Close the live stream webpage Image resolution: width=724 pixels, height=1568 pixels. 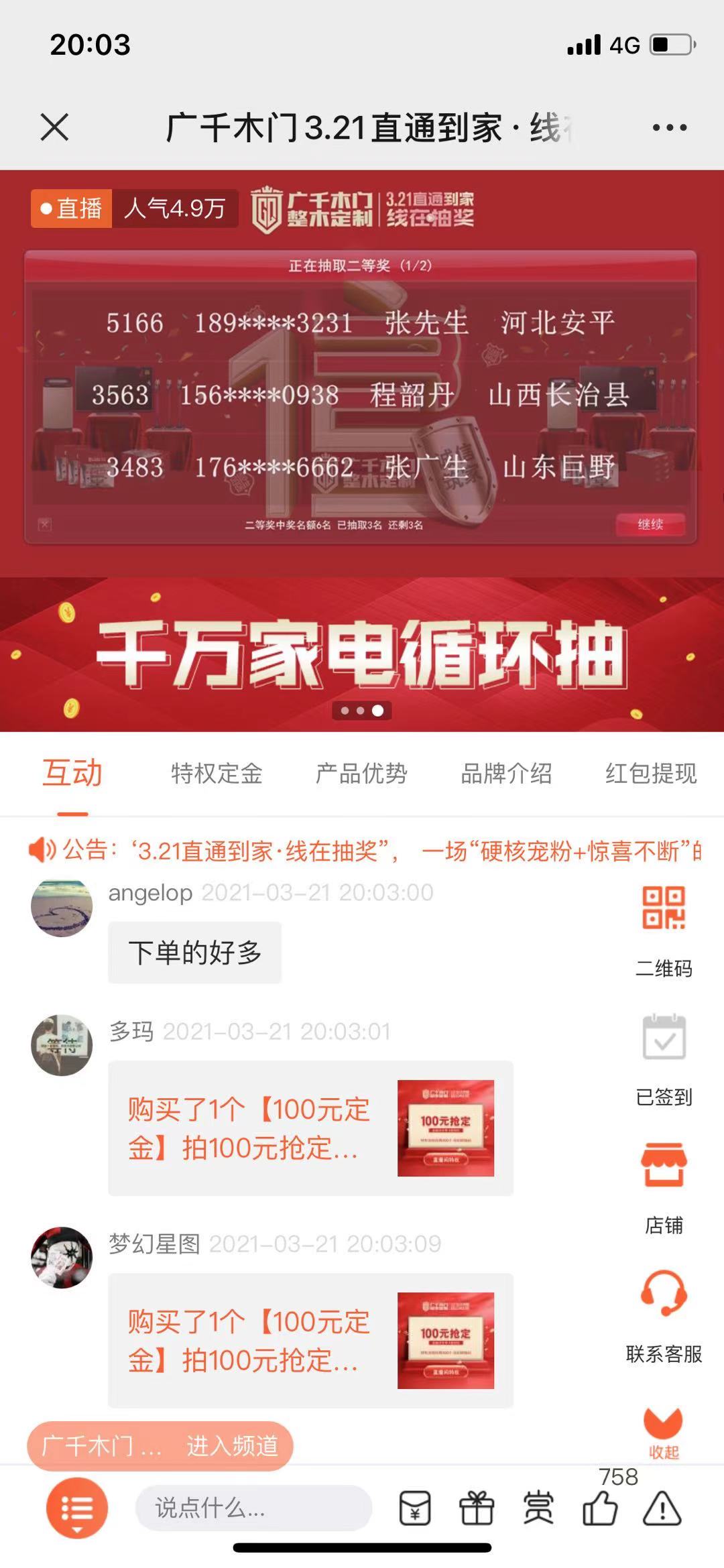coord(54,127)
